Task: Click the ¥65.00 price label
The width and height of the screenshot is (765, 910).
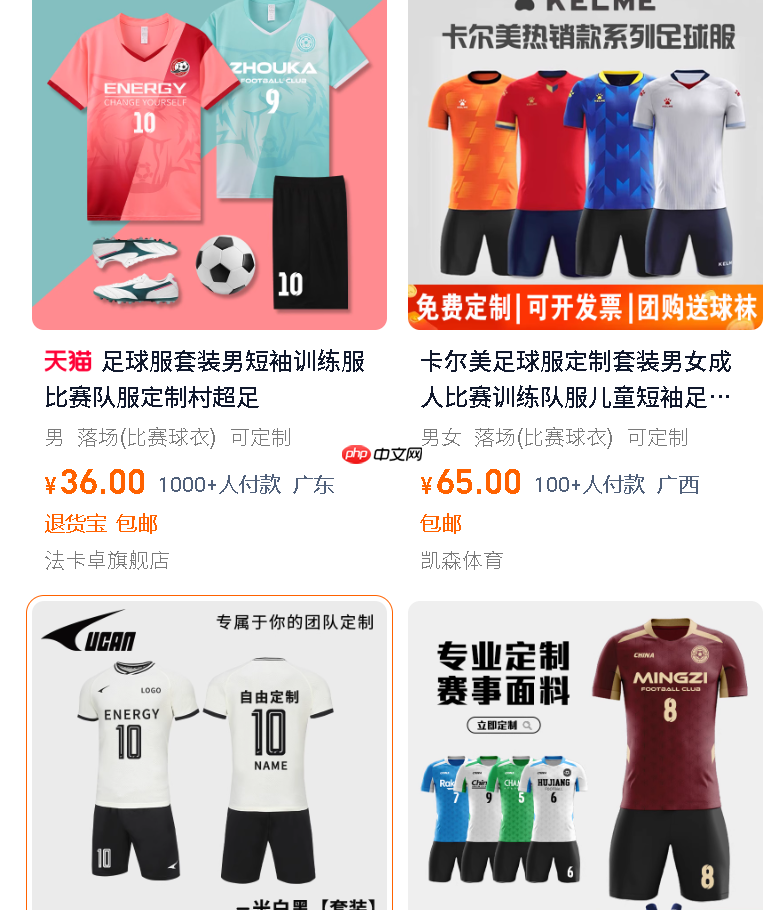Action: tap(469, 484)
